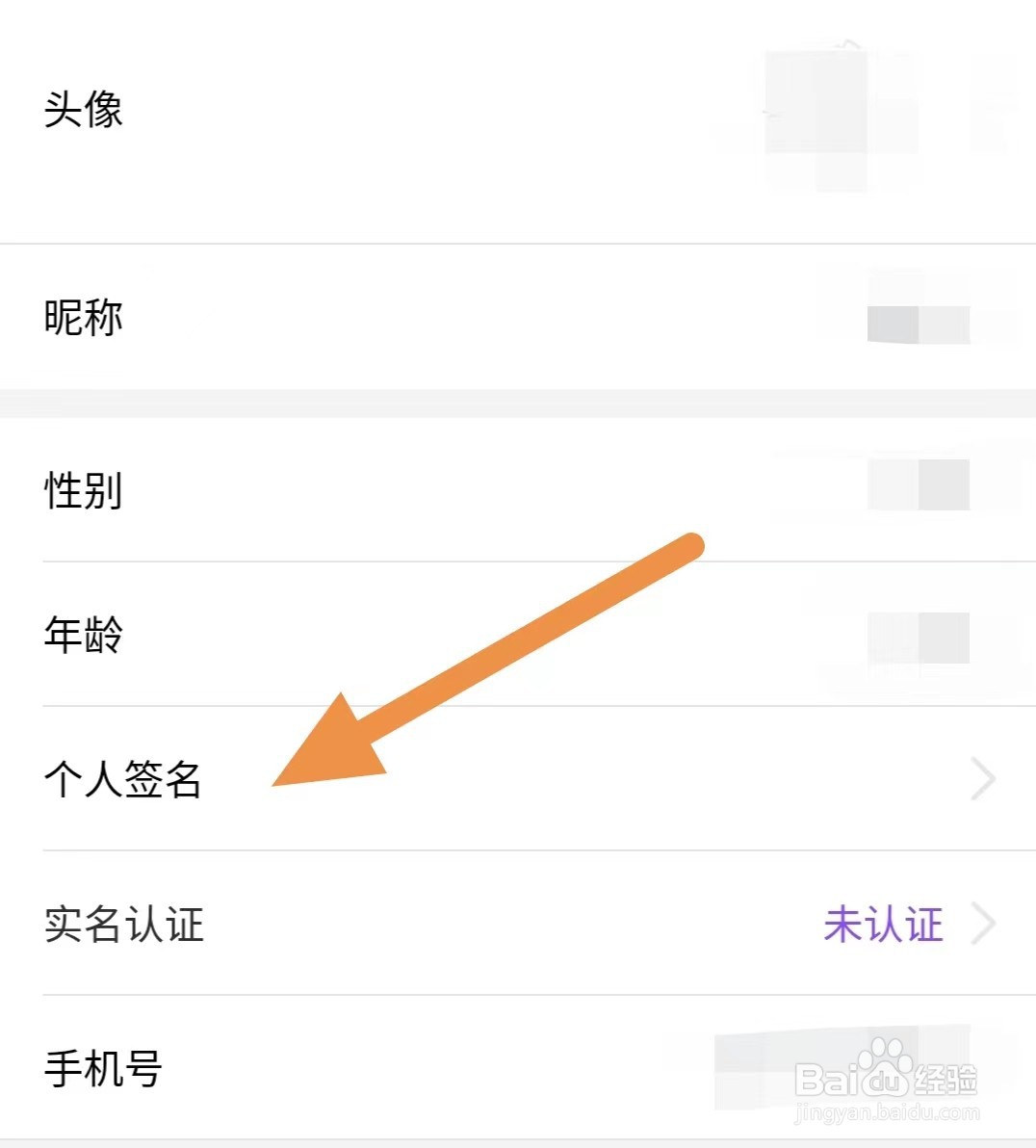Open the 手机号 phone number setting

click(481, 1069)
